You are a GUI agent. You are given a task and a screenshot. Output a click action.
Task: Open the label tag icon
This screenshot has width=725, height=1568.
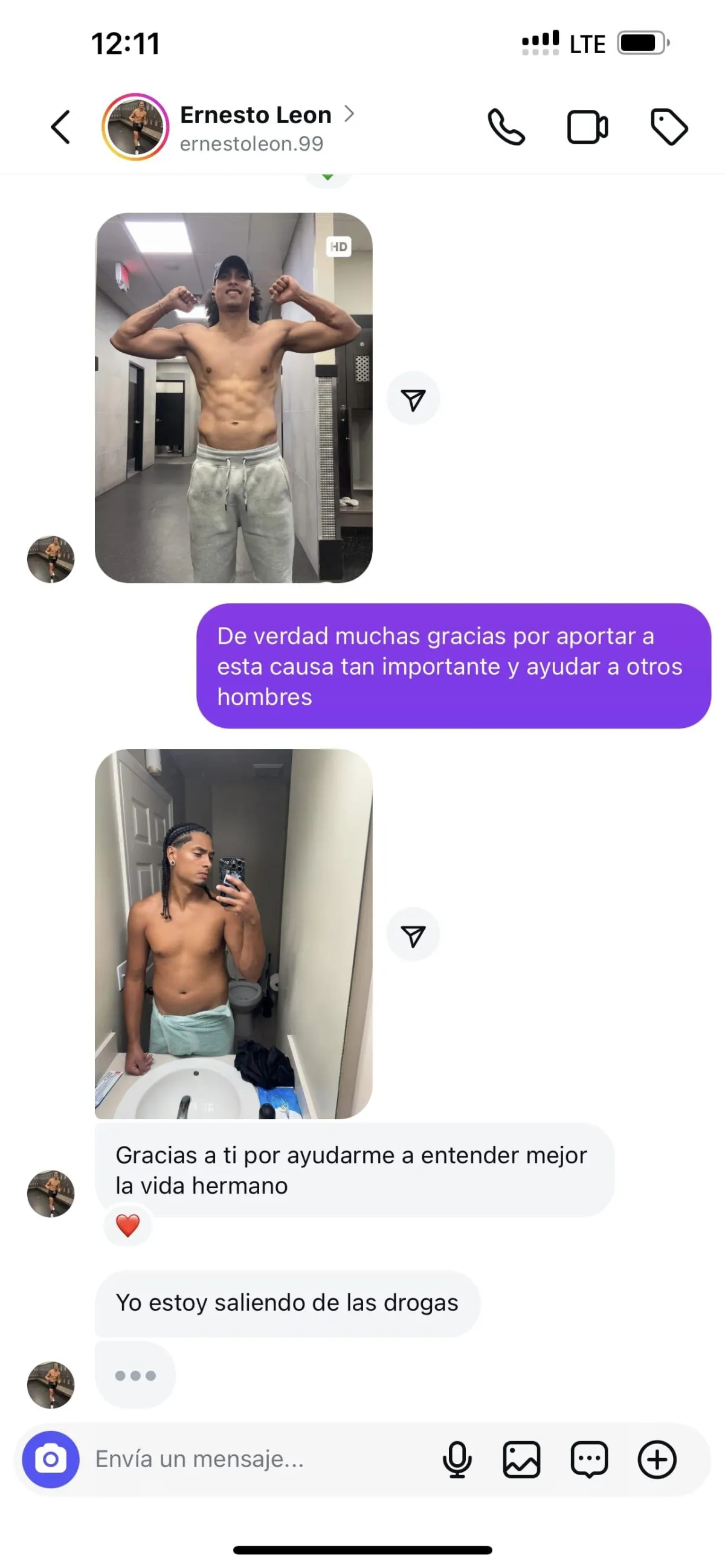coord(669,127)
